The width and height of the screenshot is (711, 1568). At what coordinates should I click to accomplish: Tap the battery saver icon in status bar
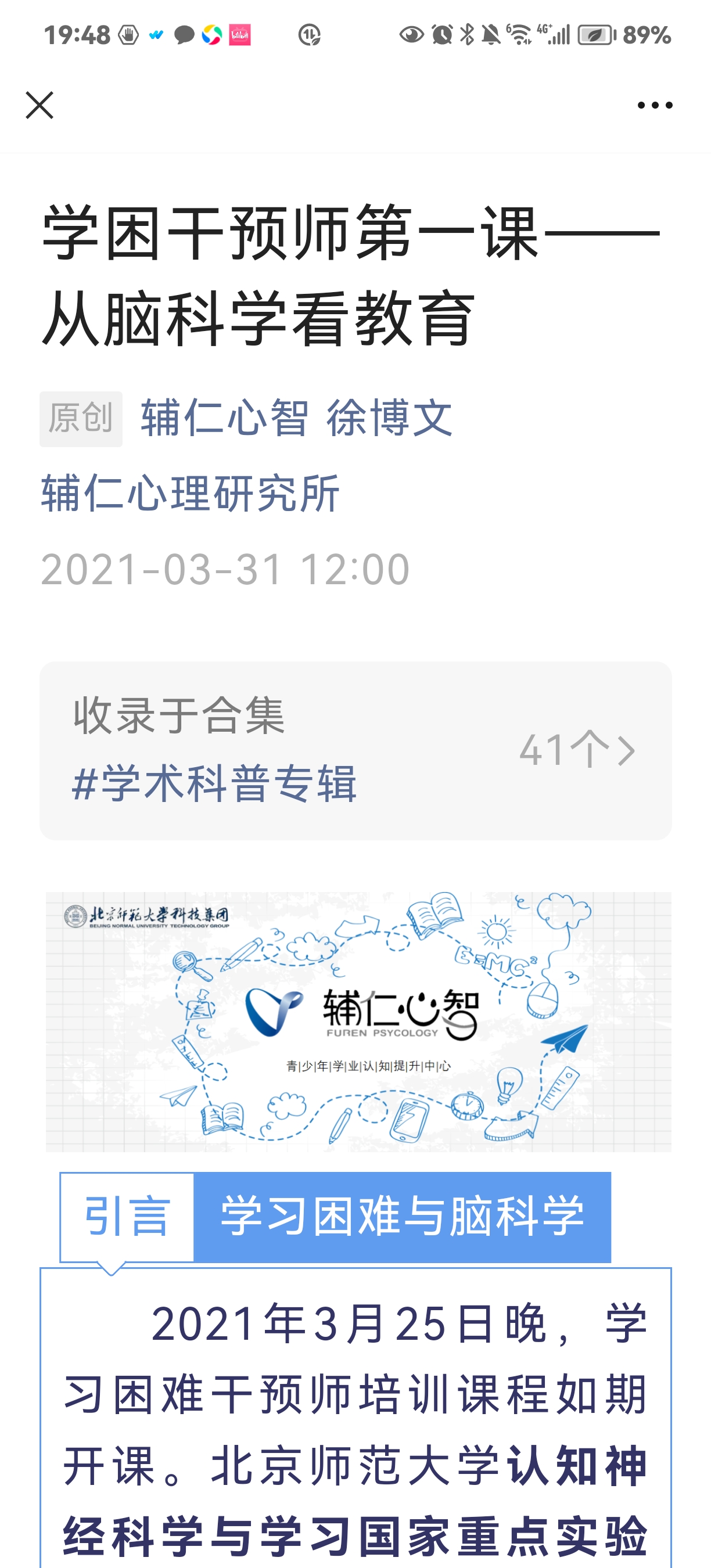point(596,35)
